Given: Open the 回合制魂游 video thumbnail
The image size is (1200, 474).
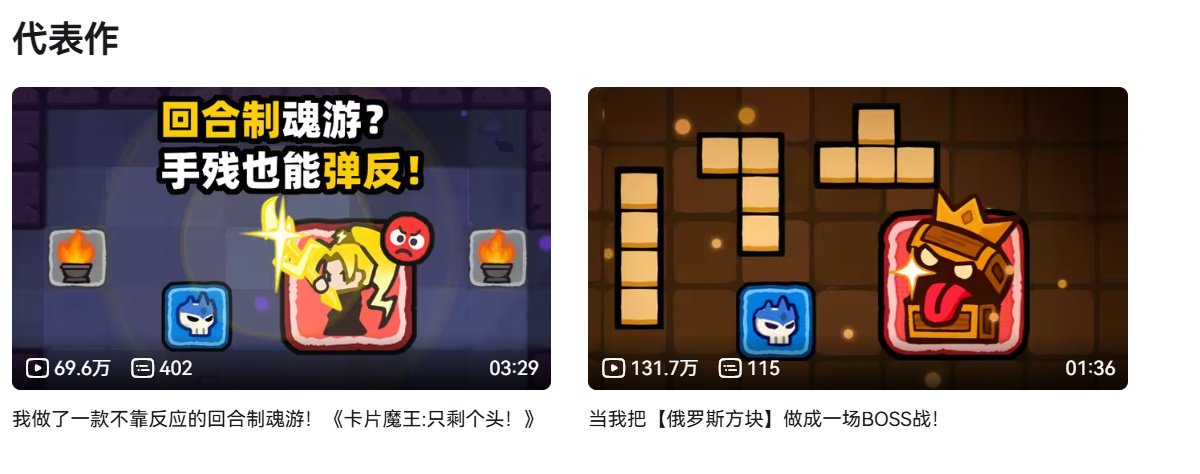Looking at the screenshot, I should click(x=281, y=238).
